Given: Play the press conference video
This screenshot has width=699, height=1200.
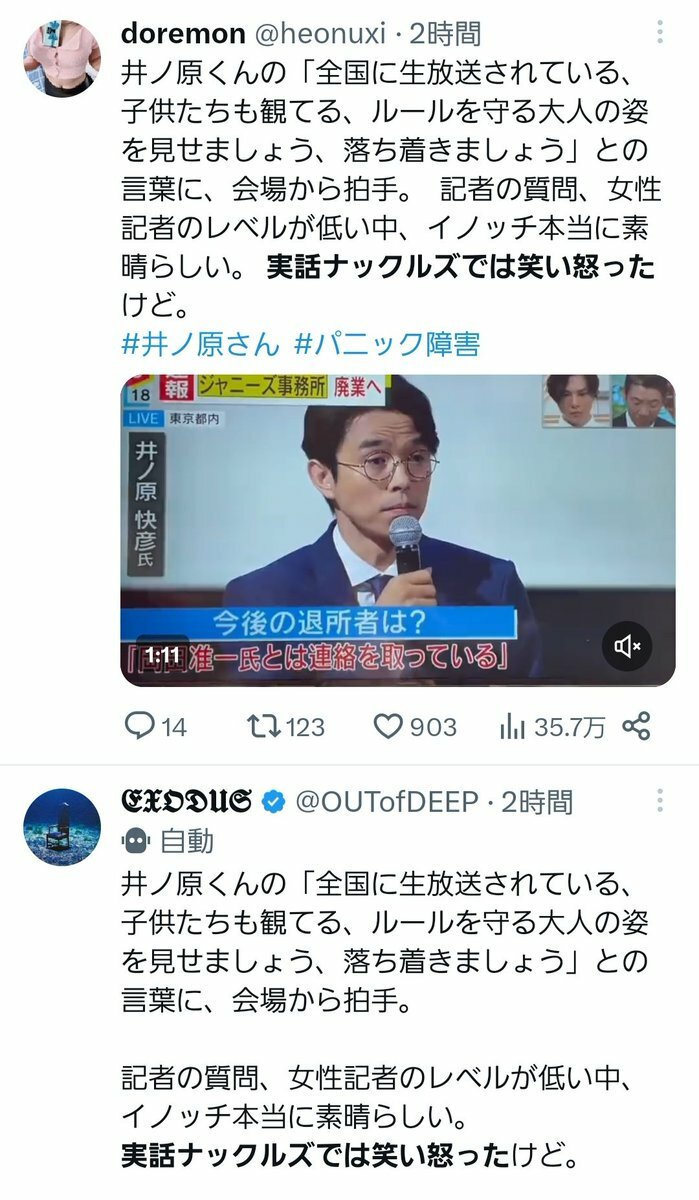Looking at the screenshot, I should tap(397, 530).
